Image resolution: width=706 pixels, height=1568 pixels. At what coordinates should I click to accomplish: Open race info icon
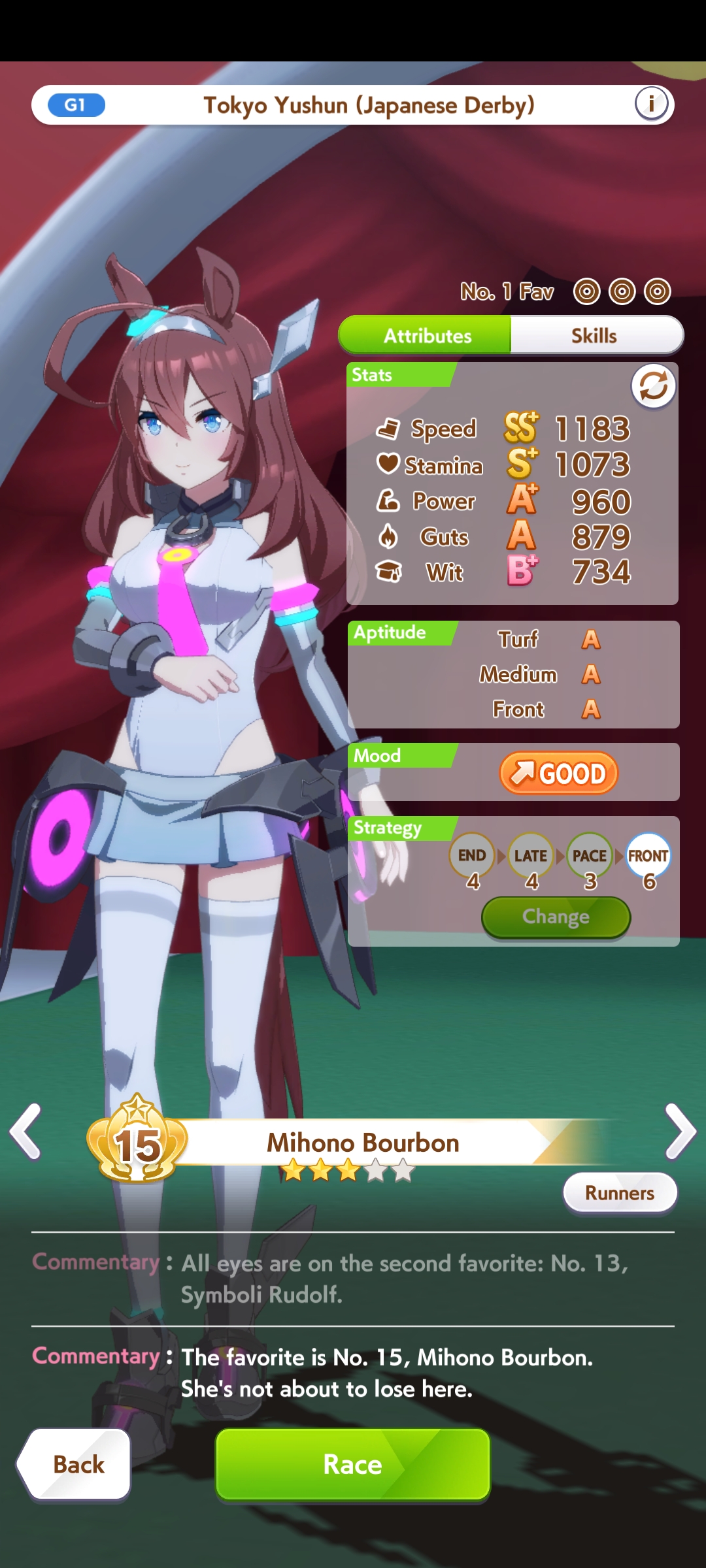pyautogui.click(x=651, y=104)
